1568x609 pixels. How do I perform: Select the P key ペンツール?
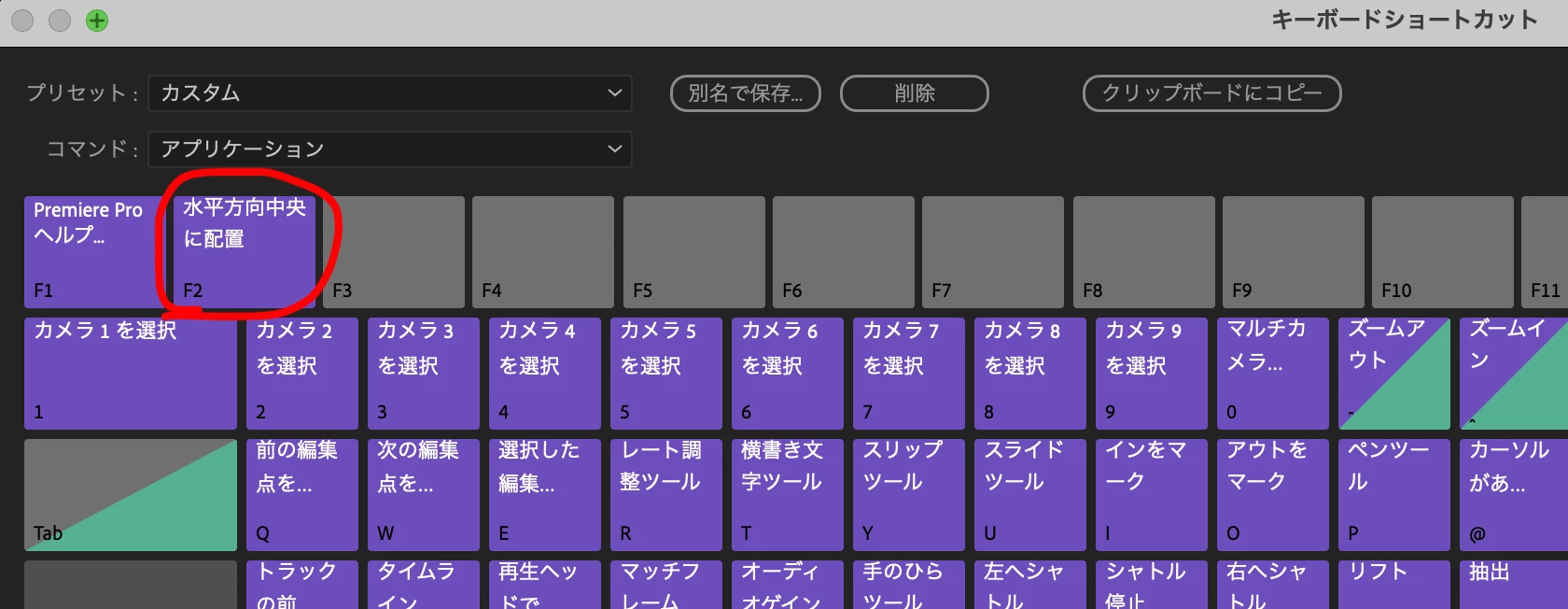(x=1393, y=495)
